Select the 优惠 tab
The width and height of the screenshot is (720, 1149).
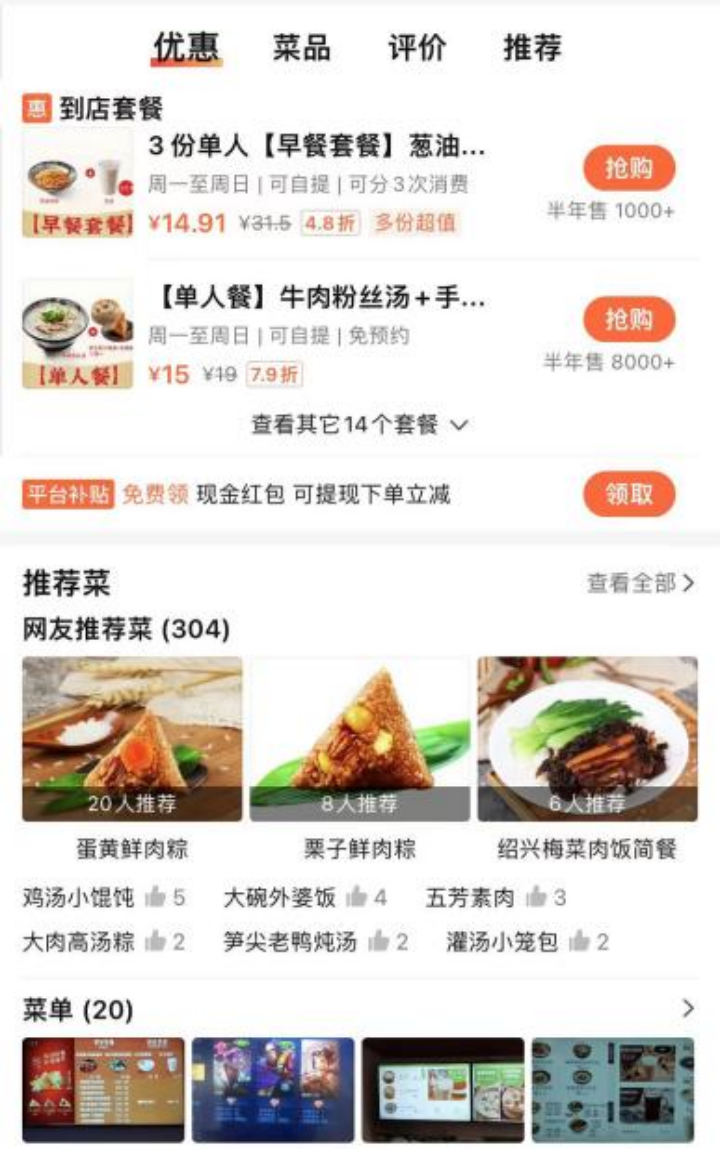point(186,47)
